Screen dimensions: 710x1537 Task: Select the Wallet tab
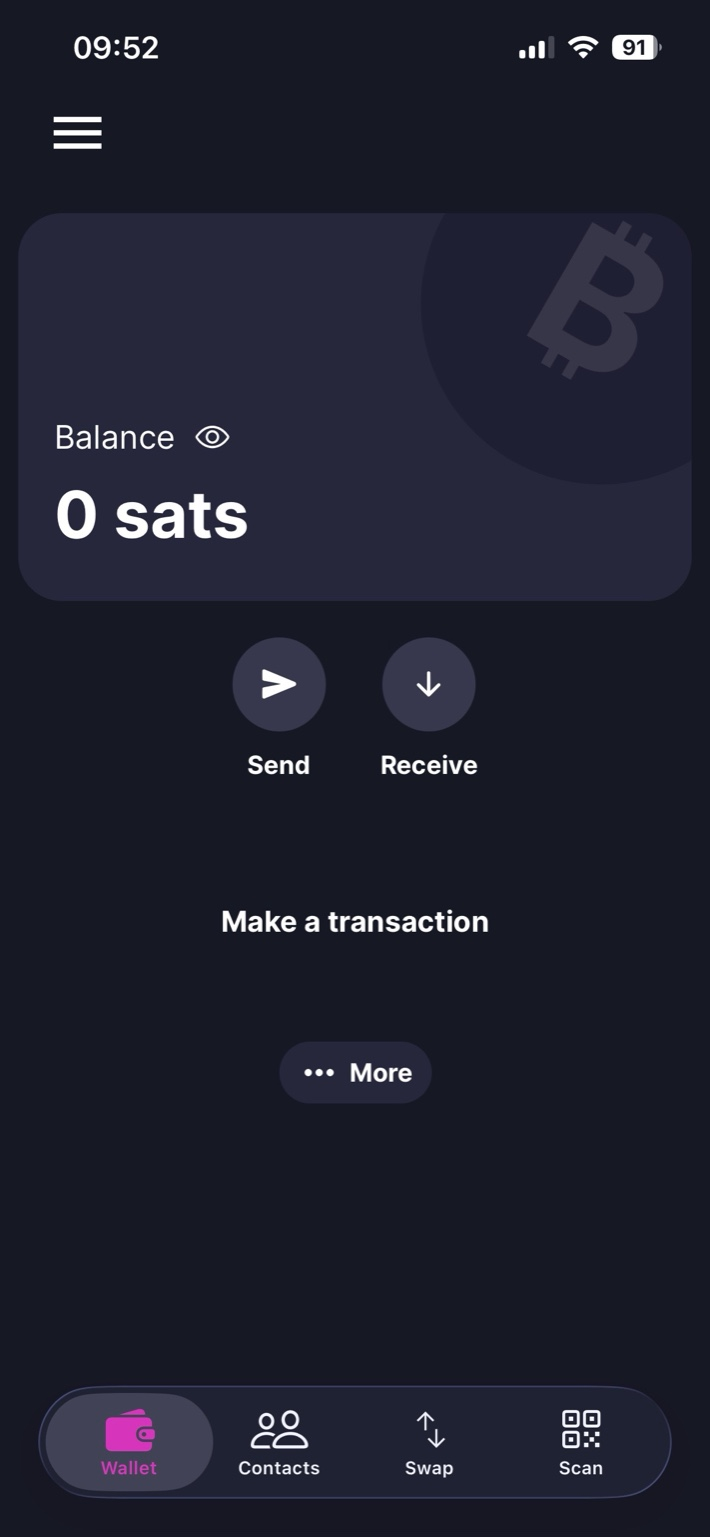click(129, 1442)
